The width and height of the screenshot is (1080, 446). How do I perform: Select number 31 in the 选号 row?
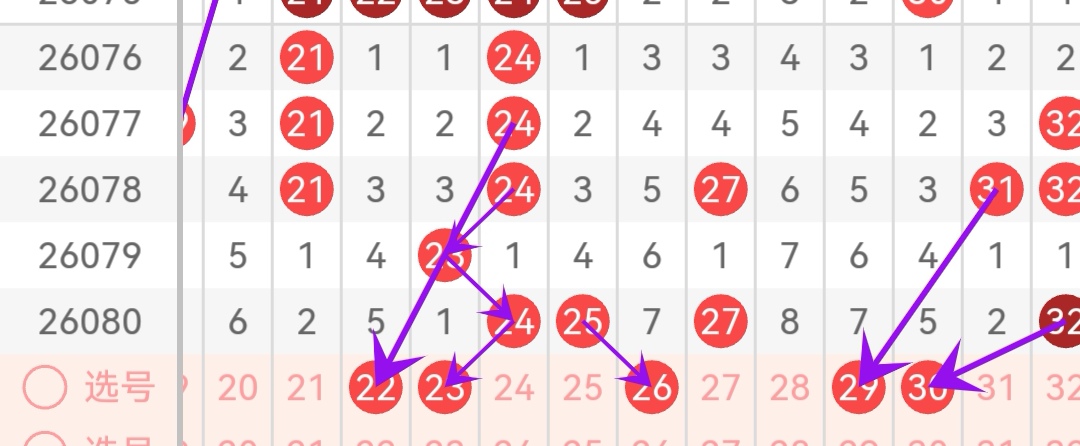tap(997, 387)
